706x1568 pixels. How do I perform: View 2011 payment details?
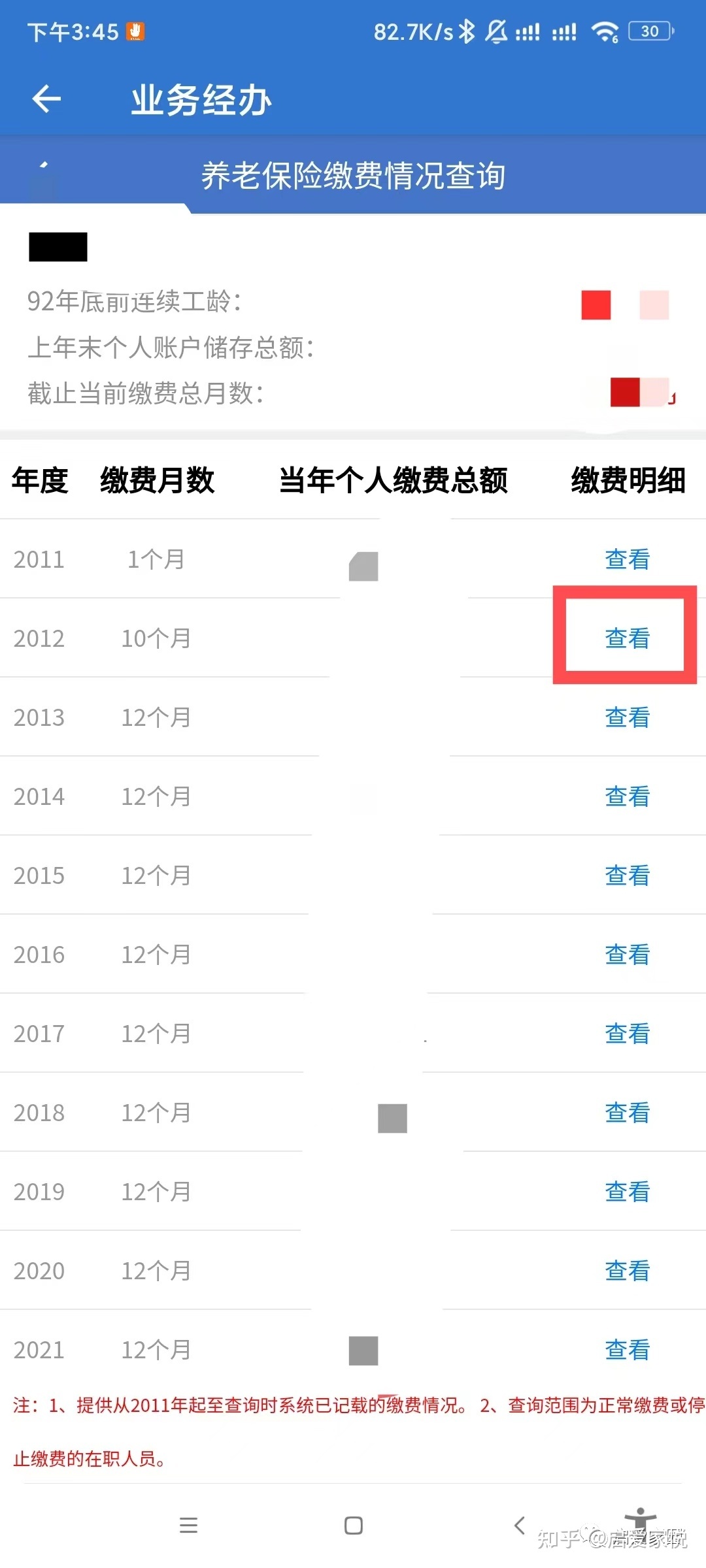[x=627, y=559]
